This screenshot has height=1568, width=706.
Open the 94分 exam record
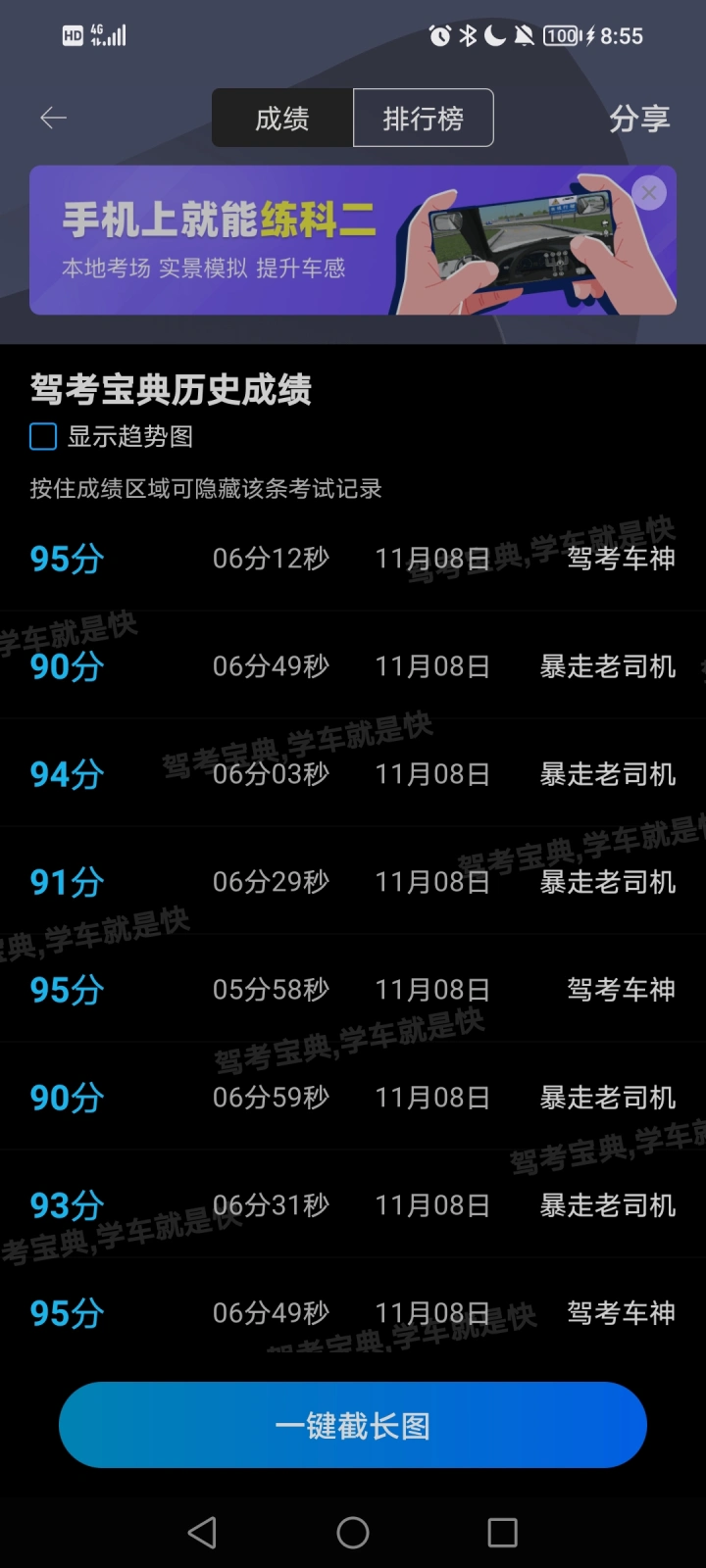[353, 774]
